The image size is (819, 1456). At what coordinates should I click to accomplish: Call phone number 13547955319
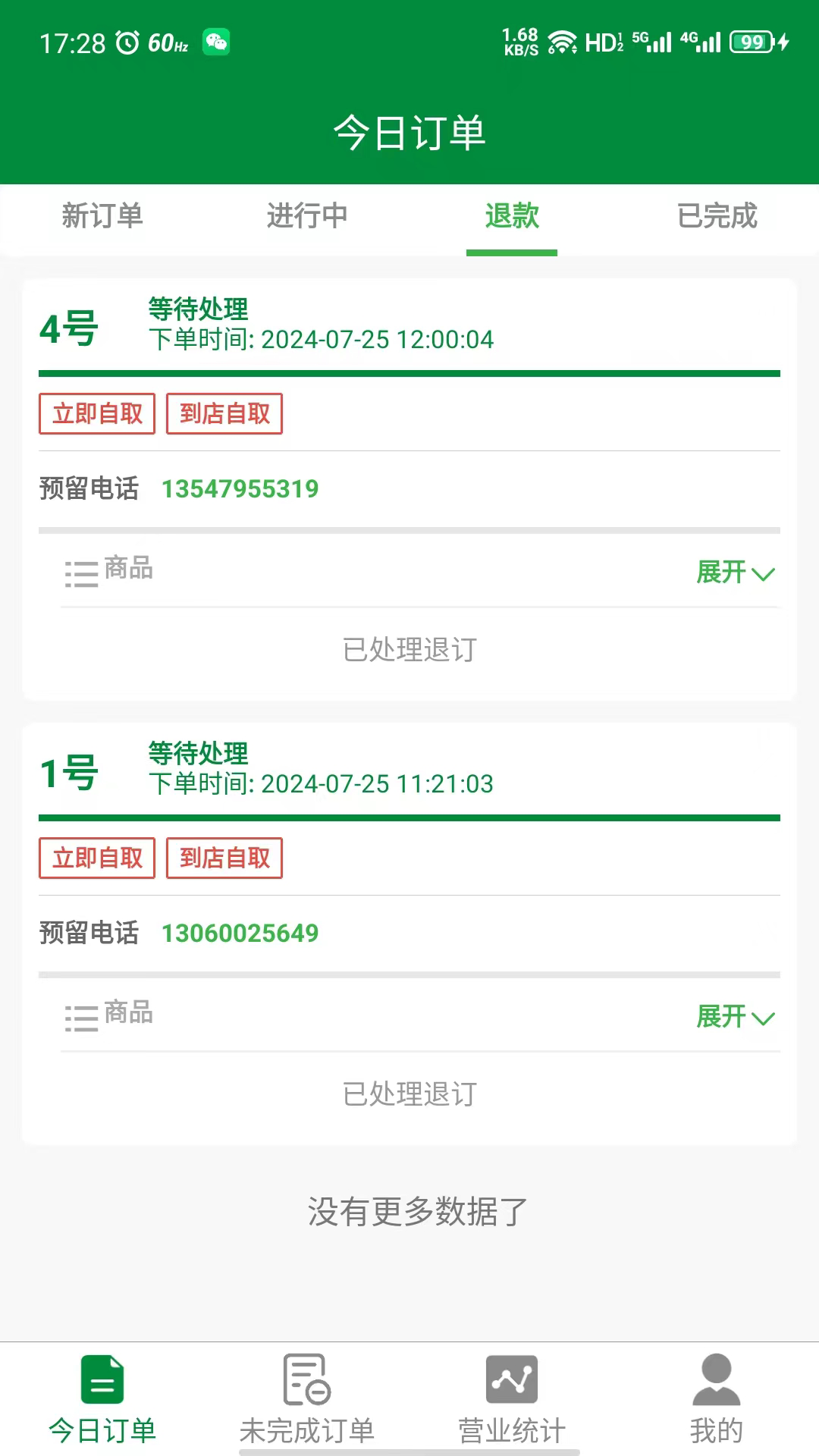pyautogui.click(x=240, y=489)
